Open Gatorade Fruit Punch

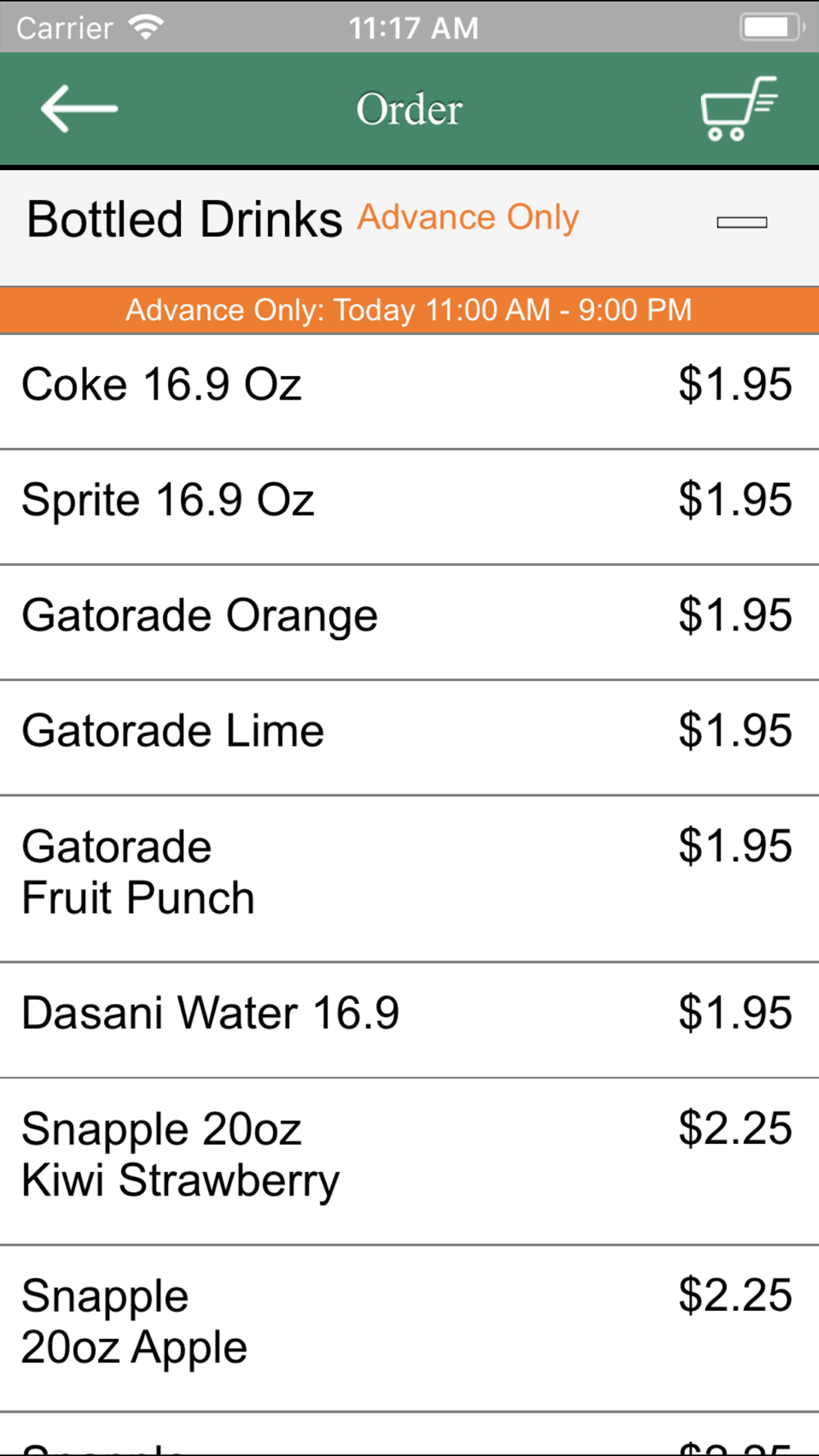409,873
